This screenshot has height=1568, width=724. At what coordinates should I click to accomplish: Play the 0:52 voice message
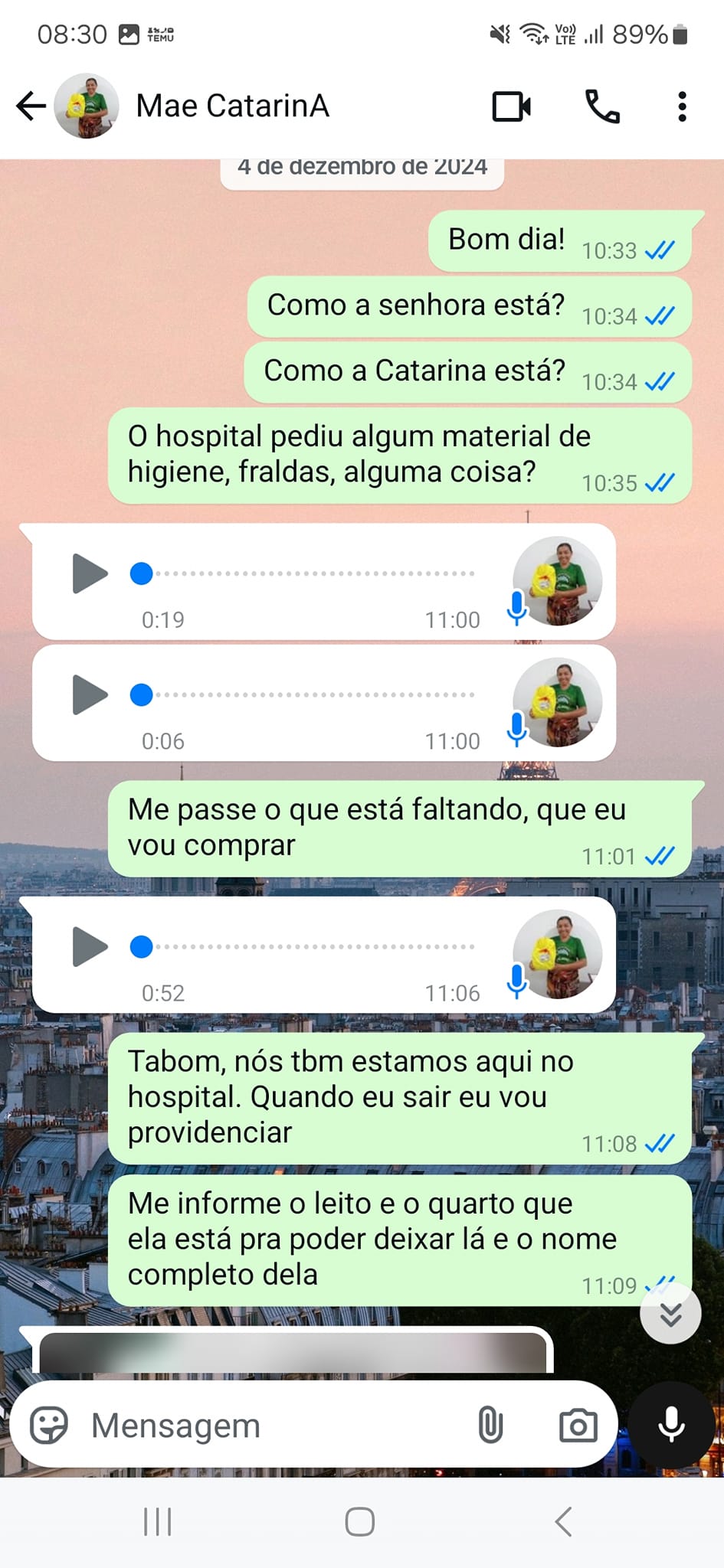(x=90, y=947)
